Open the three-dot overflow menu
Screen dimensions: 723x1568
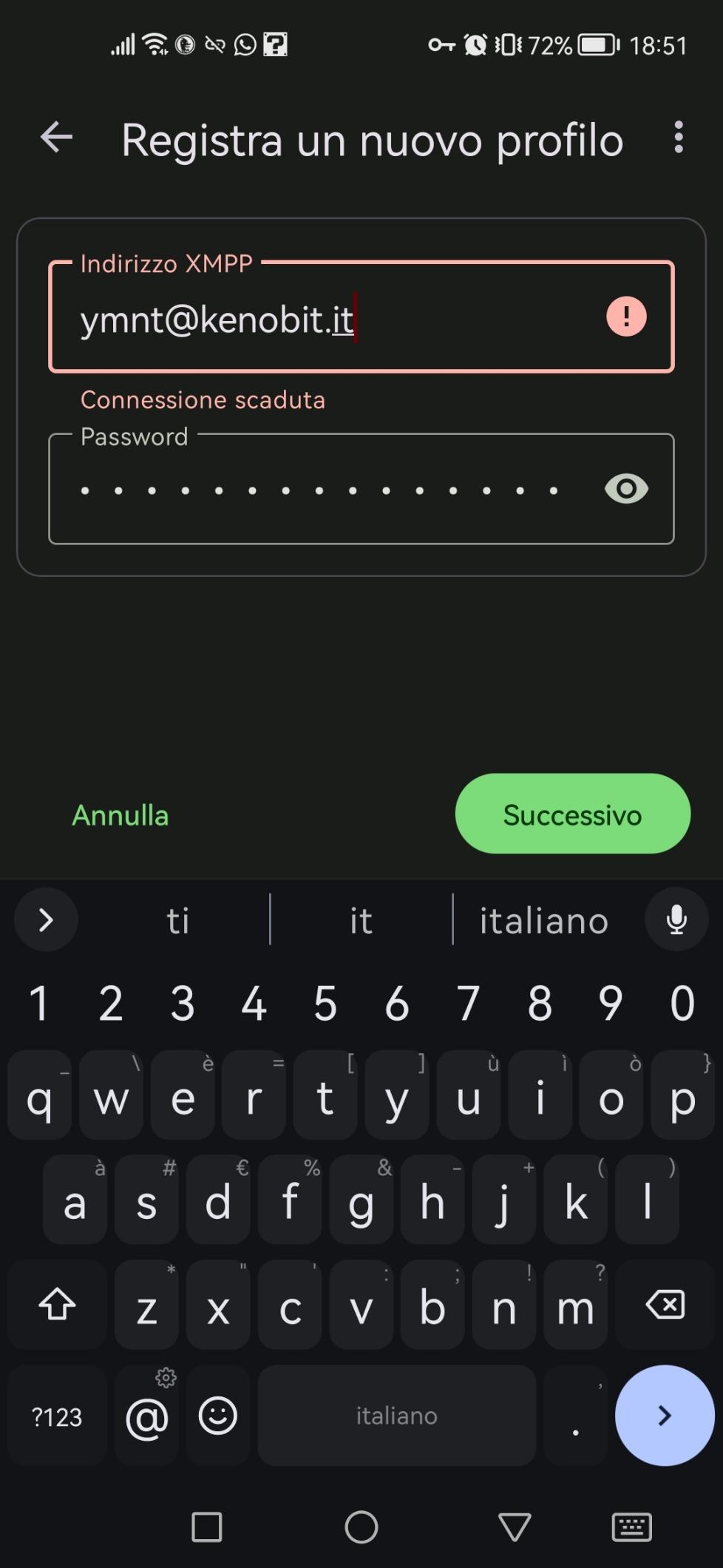click(x=678, y=138)
